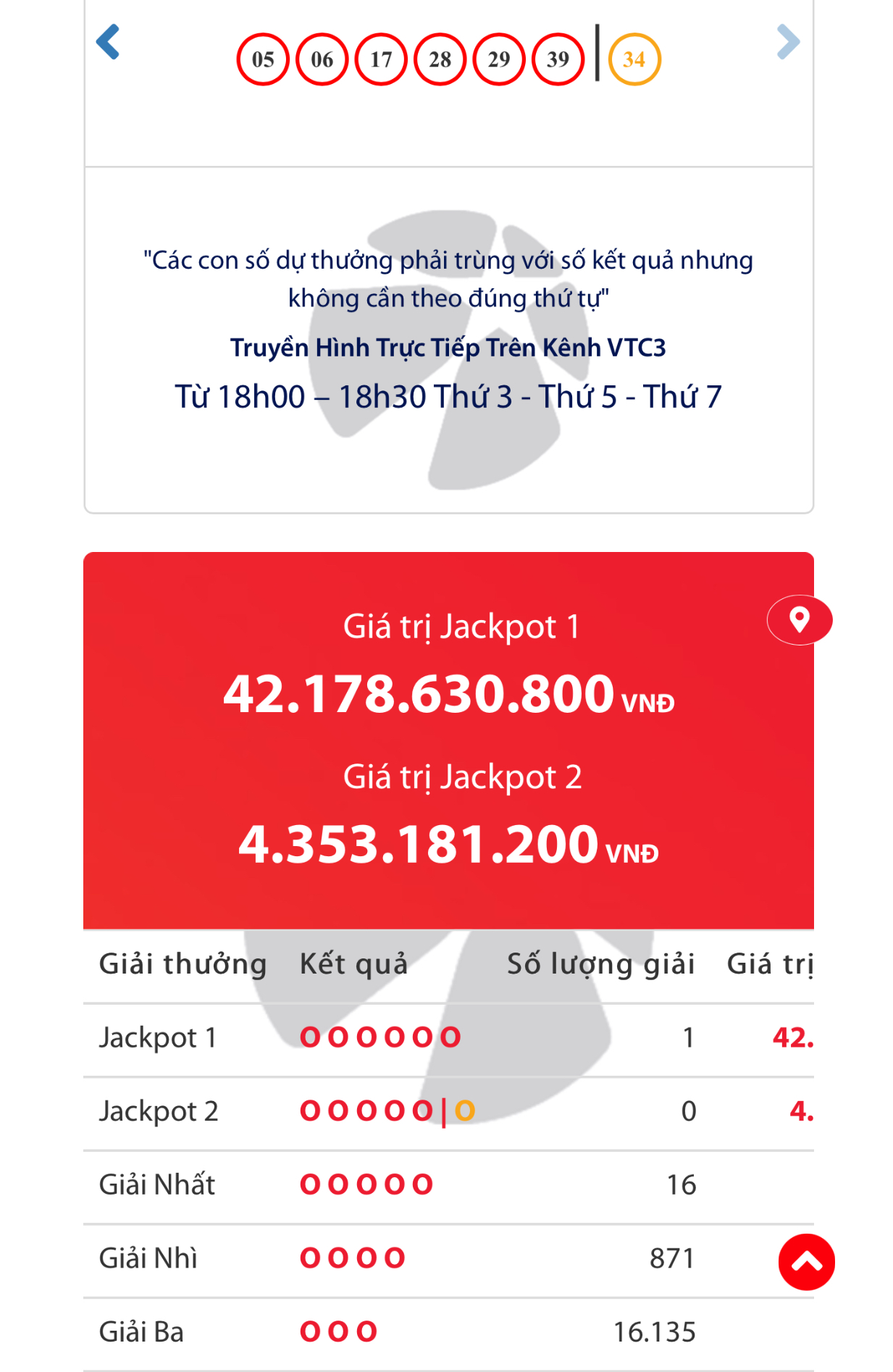Open the location pin button
The height and width of the screenshot is (1372, 893).
pyautogui.click(x=799, y=620)
